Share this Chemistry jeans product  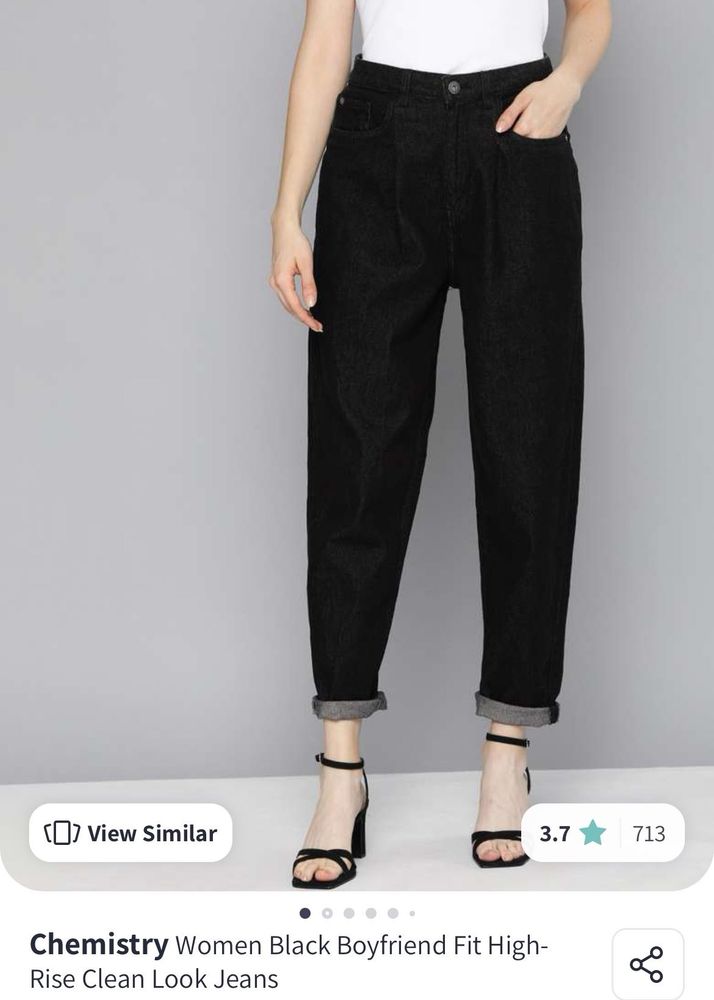pos(647,964)
